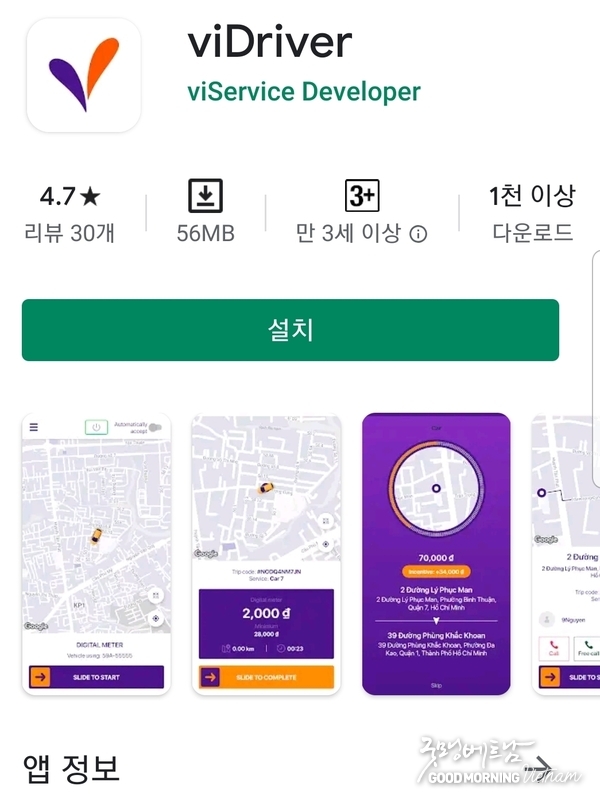Tap the green 설치 install button
The width and height of the screenshot is (600, 802).
pos(290,329)
